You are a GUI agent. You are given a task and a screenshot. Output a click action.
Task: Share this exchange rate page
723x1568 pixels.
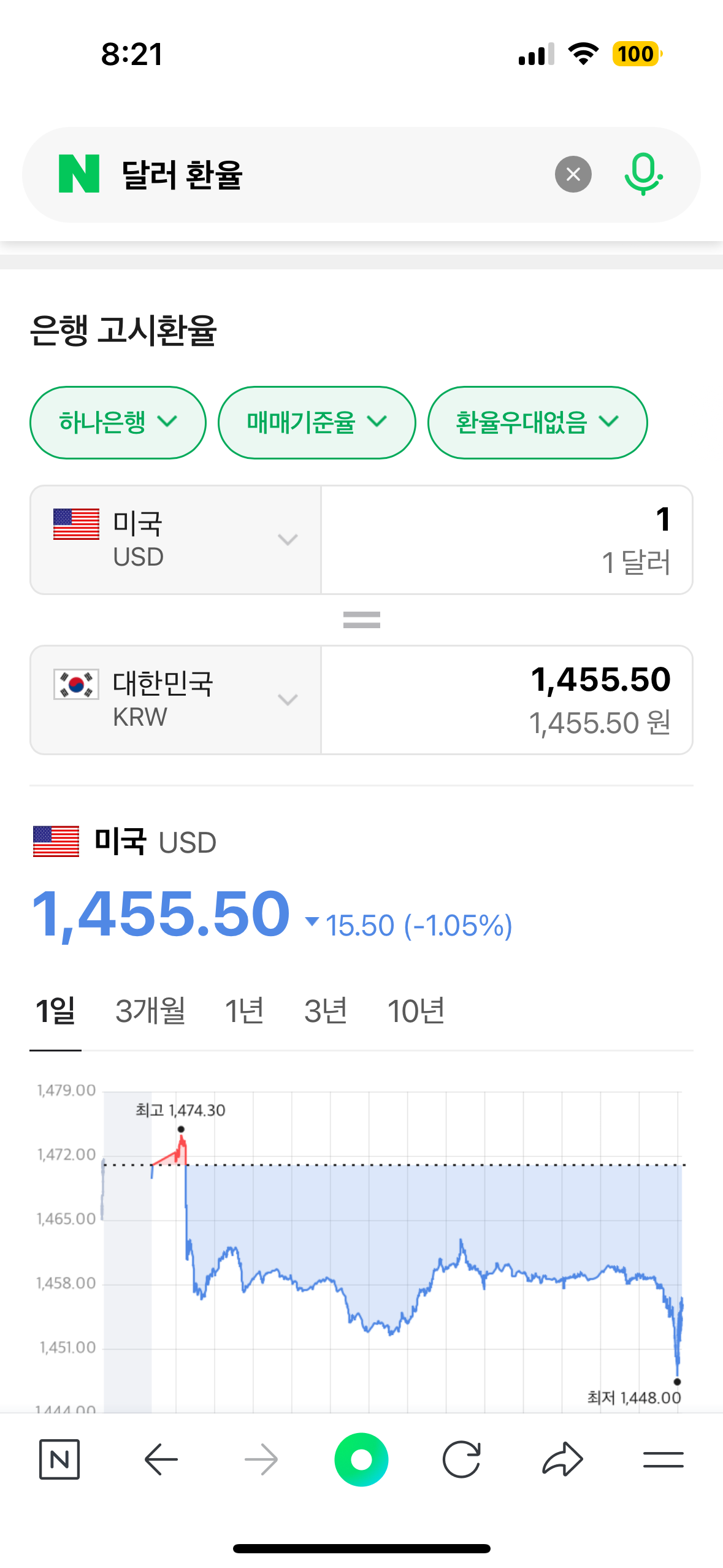(562, 1459)
